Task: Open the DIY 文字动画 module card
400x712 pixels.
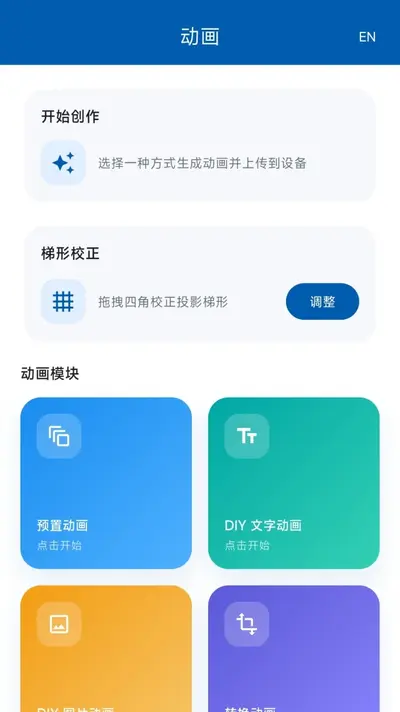Action: tap(294, 483)
